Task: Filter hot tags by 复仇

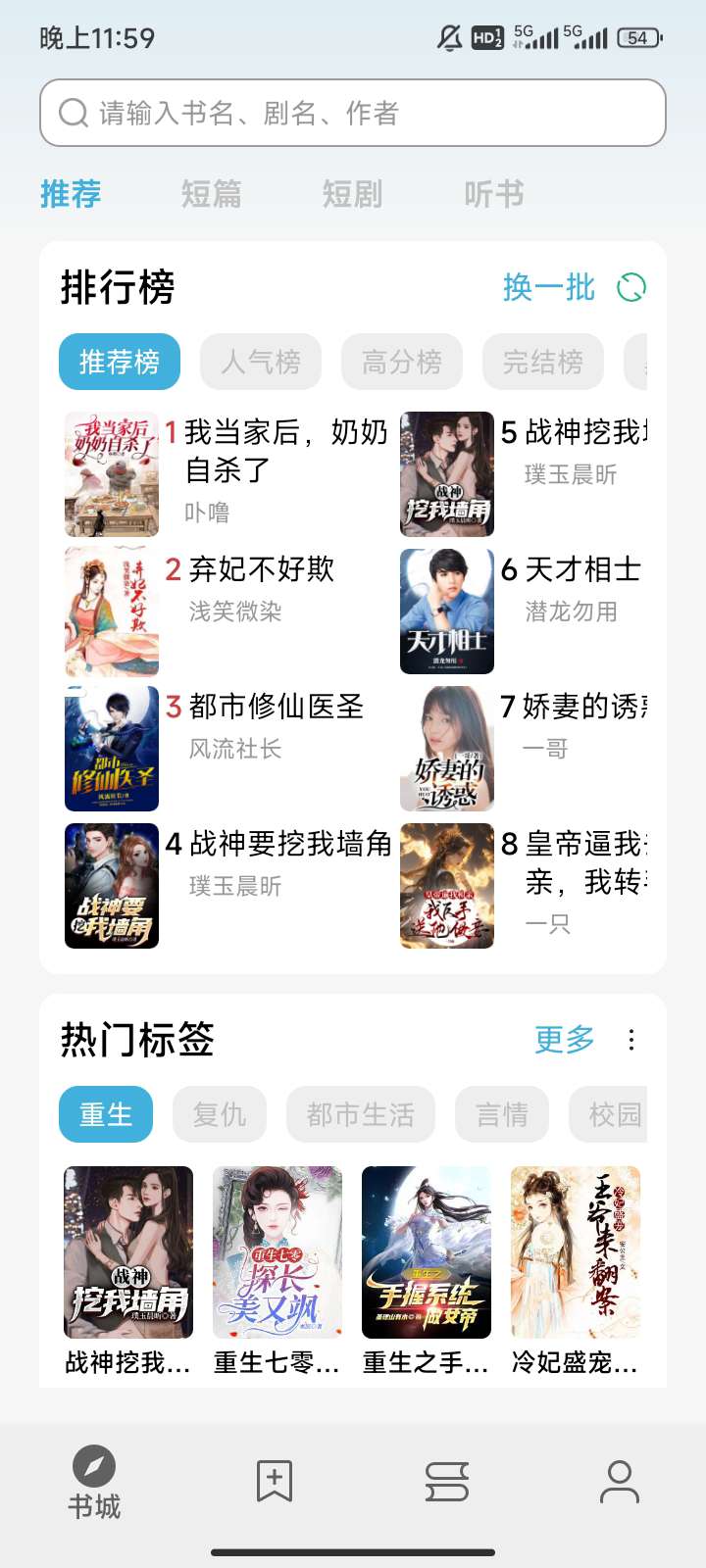Action: click(220, 1114)
